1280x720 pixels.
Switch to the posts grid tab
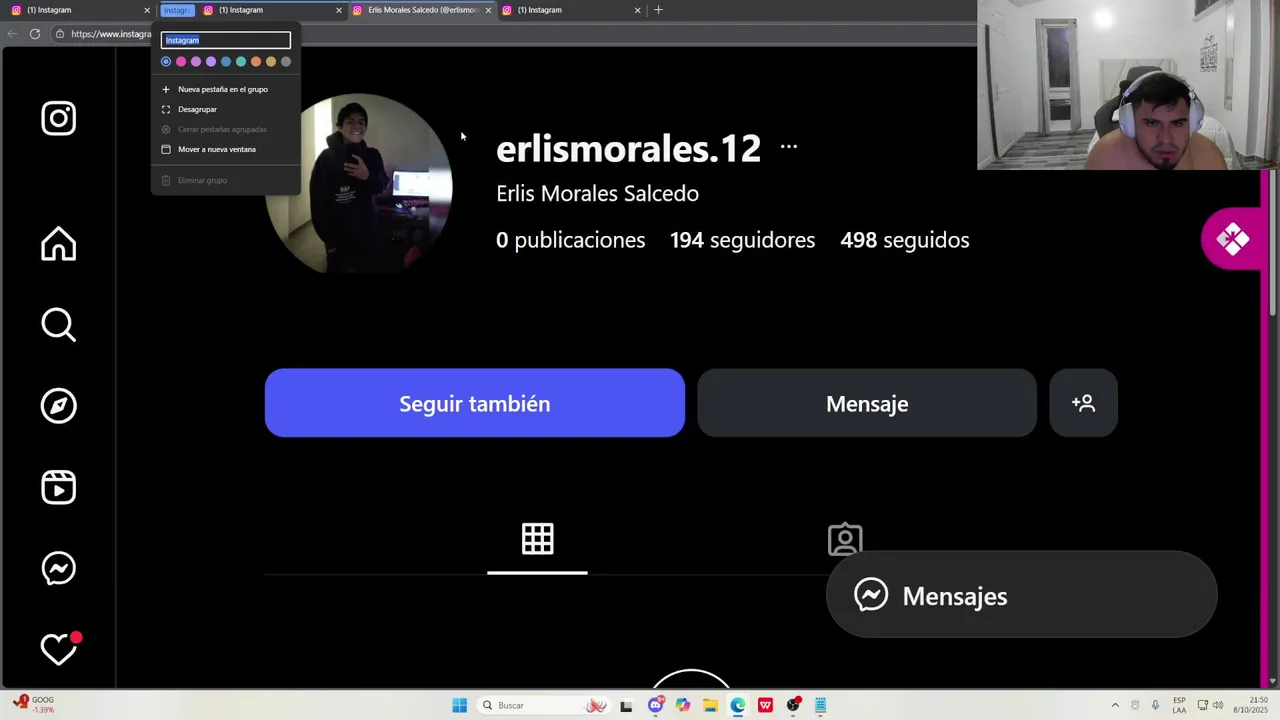(537, 540)
